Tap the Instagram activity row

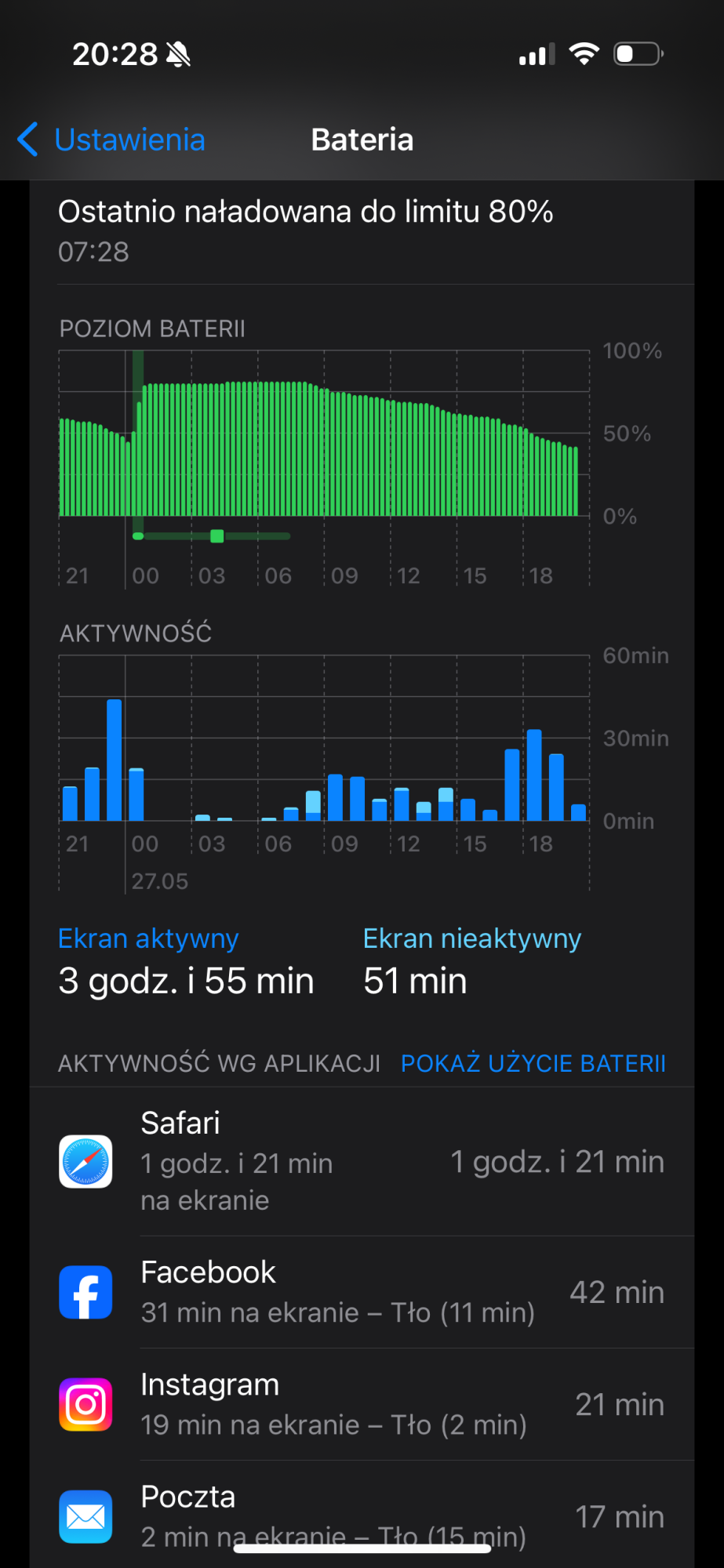(362, 1404)
